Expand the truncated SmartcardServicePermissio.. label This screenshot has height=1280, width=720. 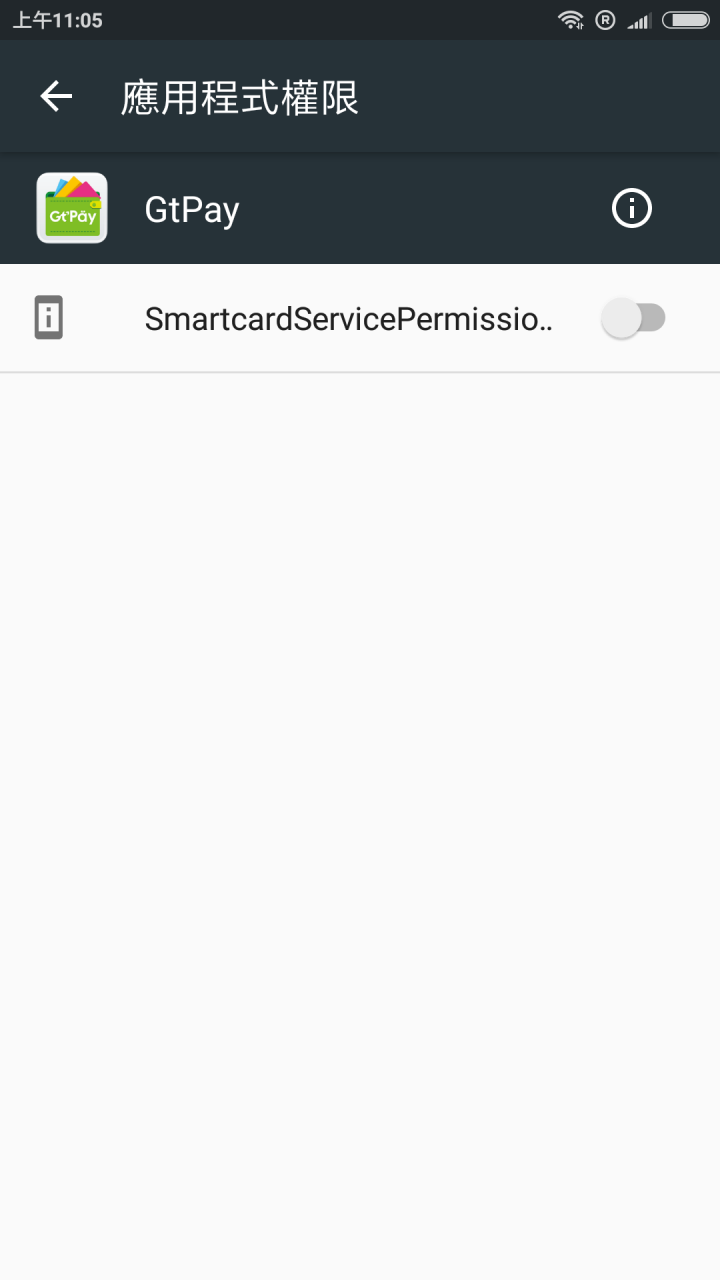[350, 317]
